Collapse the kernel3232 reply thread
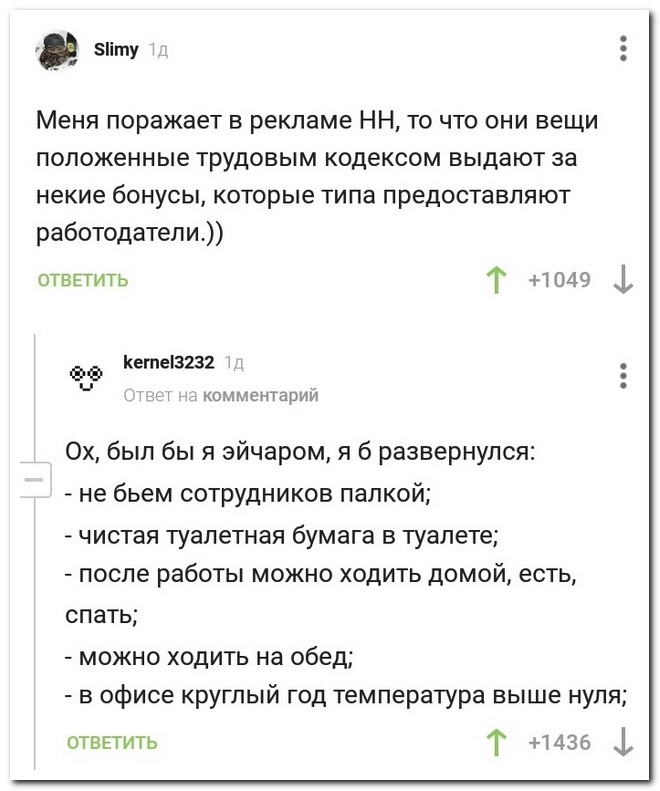Screen dimensions: 660x791 (36, 480)
